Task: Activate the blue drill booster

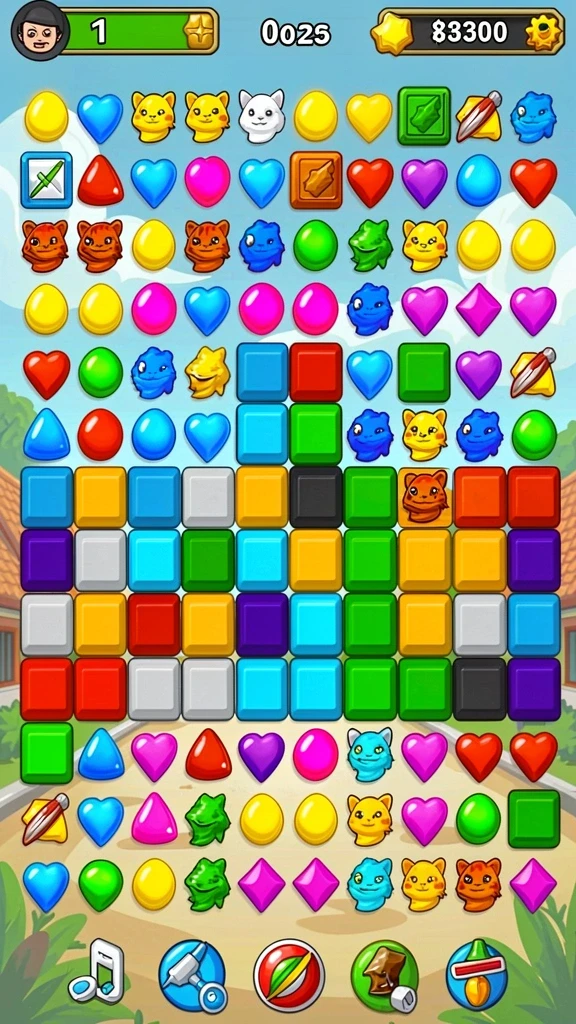Action: point(193,976)
